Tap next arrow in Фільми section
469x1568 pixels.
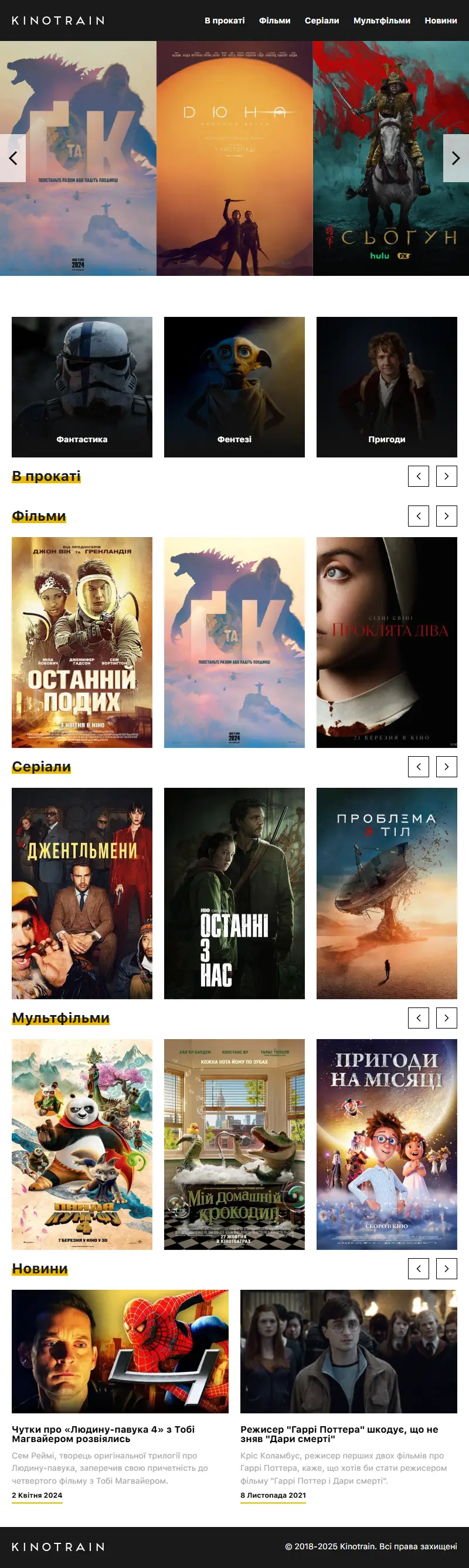pos(447,516)
